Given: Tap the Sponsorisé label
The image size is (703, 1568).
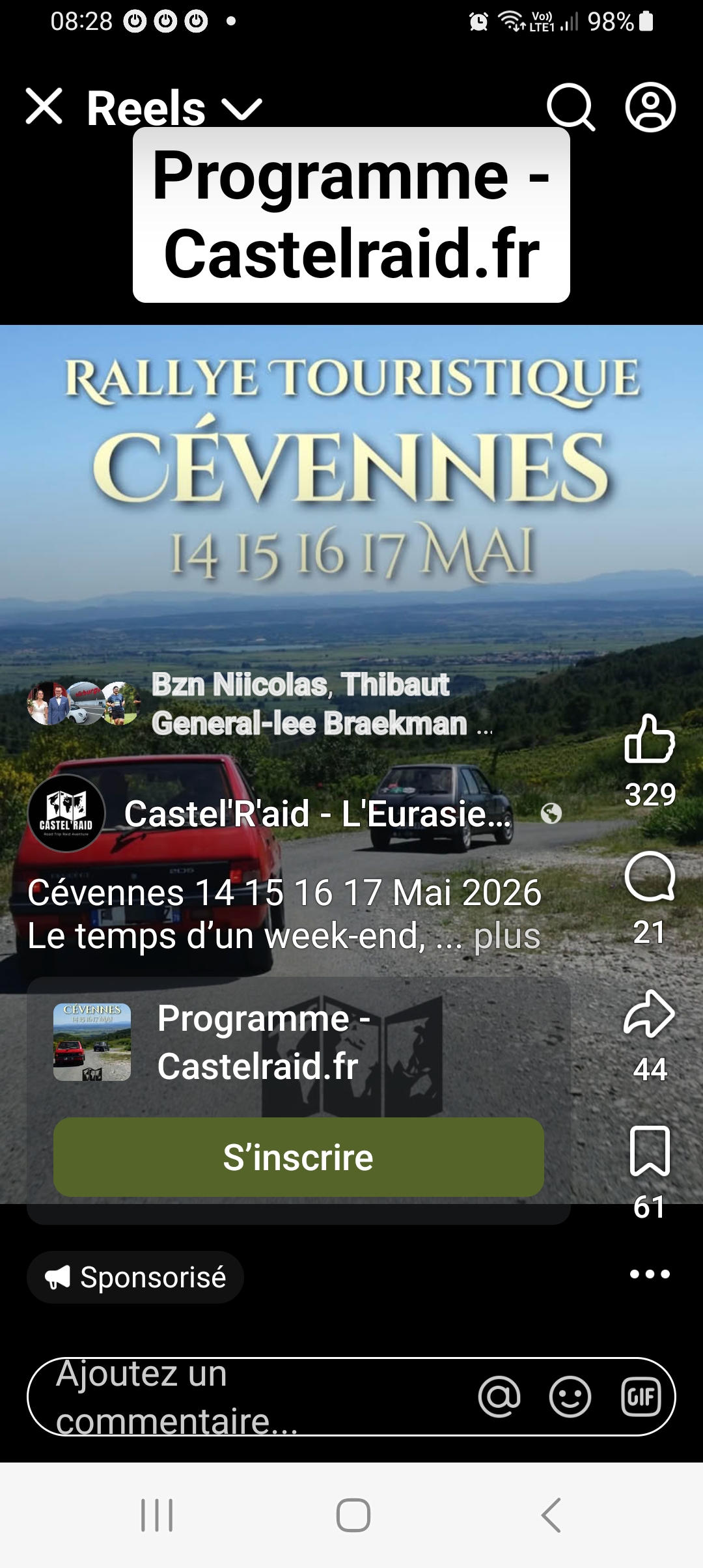Looking at the screenshot, I should coord(135,1277).
